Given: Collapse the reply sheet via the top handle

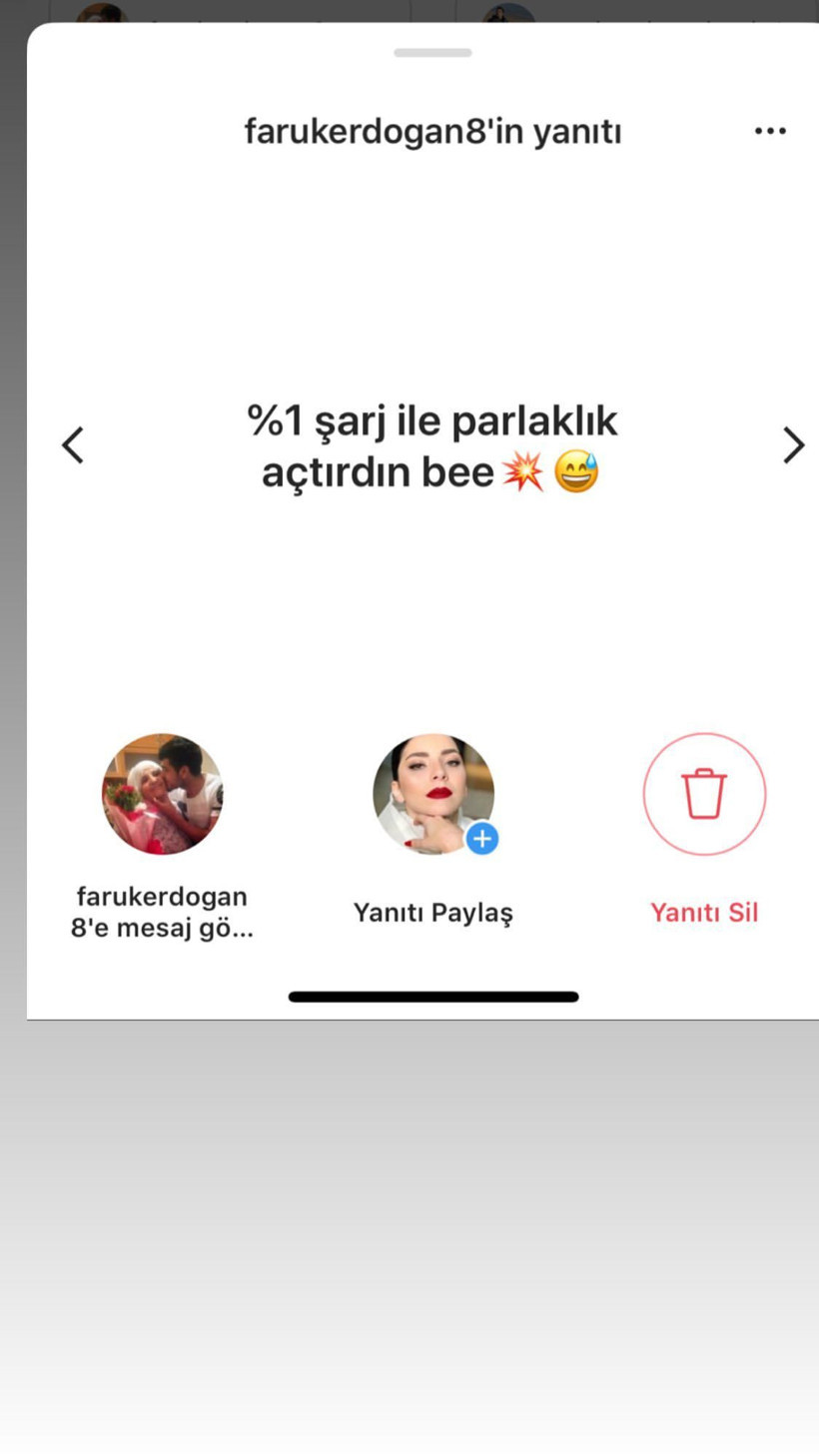Looking at the screenshot, I should click(432, 54).
